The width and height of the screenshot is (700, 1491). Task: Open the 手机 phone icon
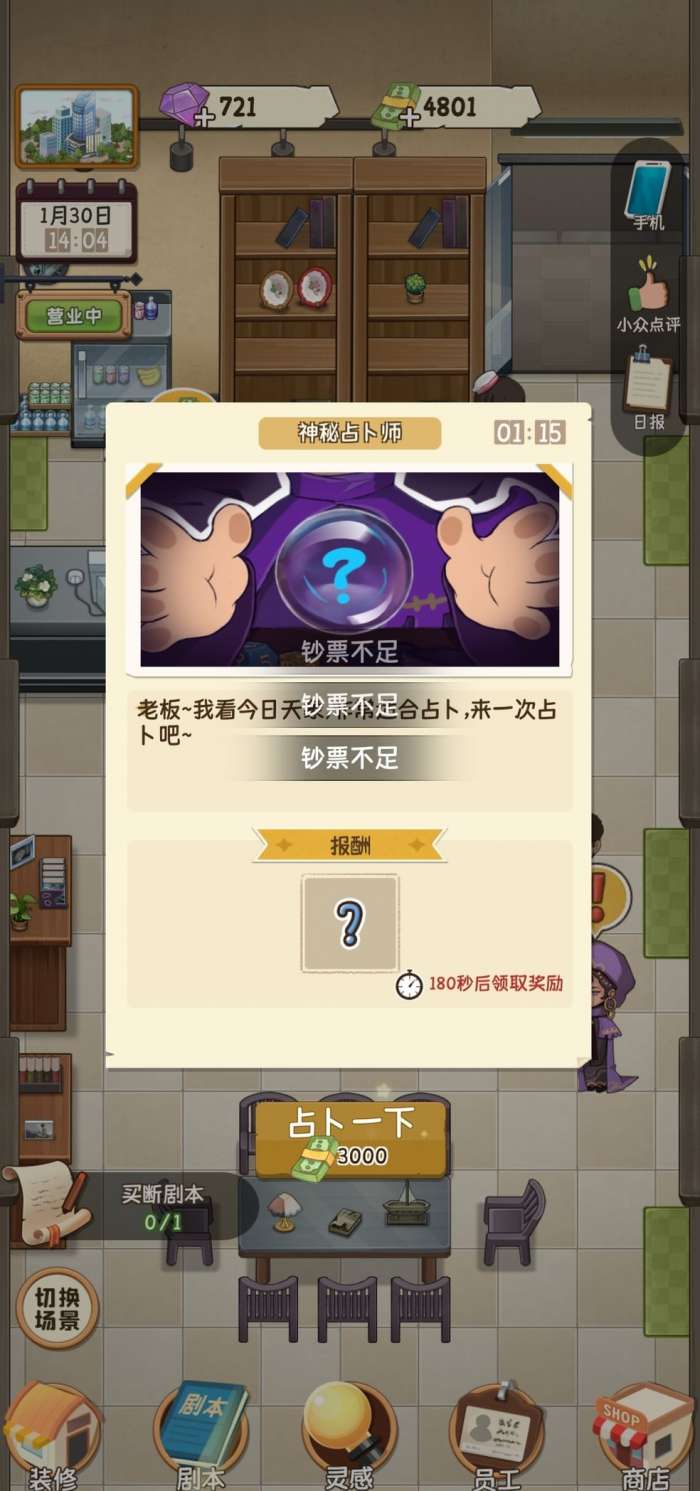(648, 197)
